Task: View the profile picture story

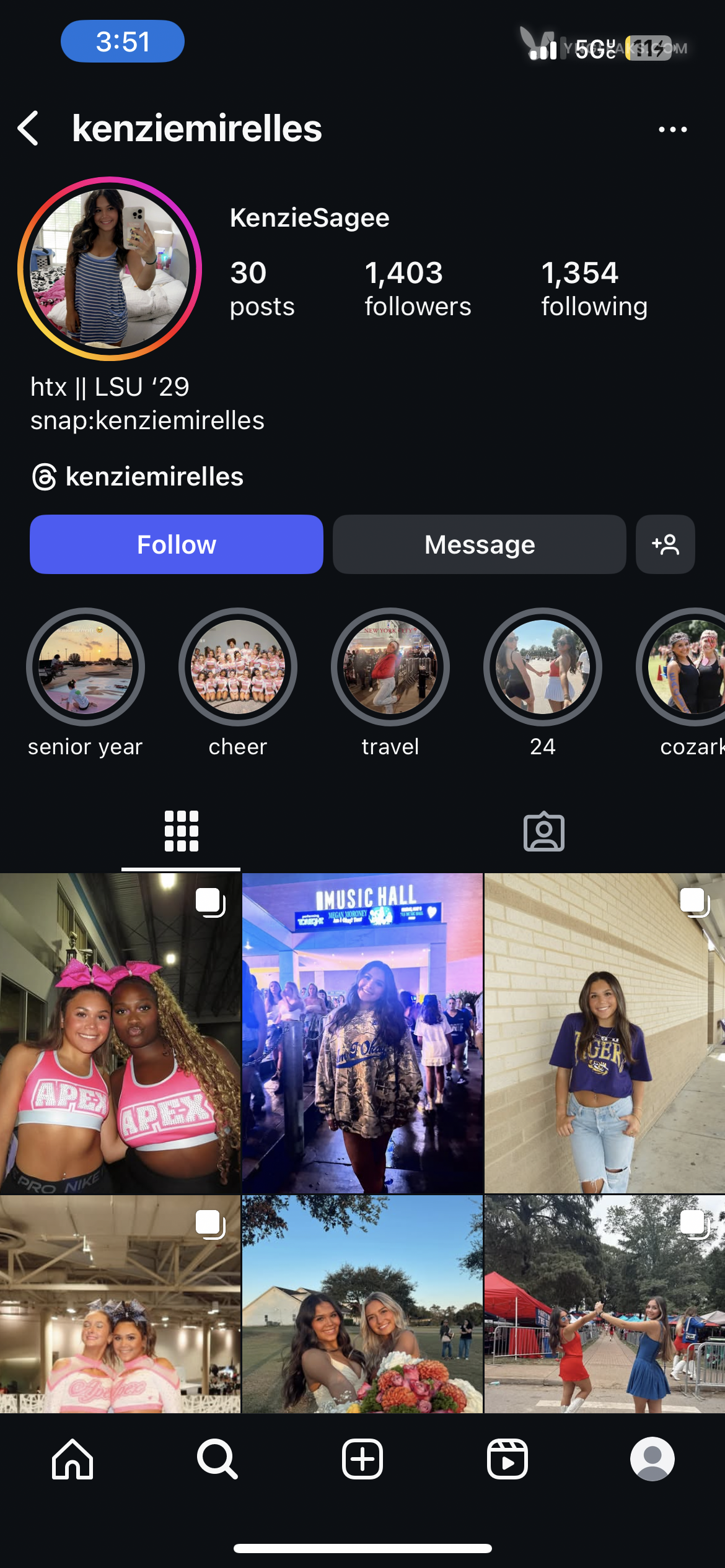Action: (110, 269)
